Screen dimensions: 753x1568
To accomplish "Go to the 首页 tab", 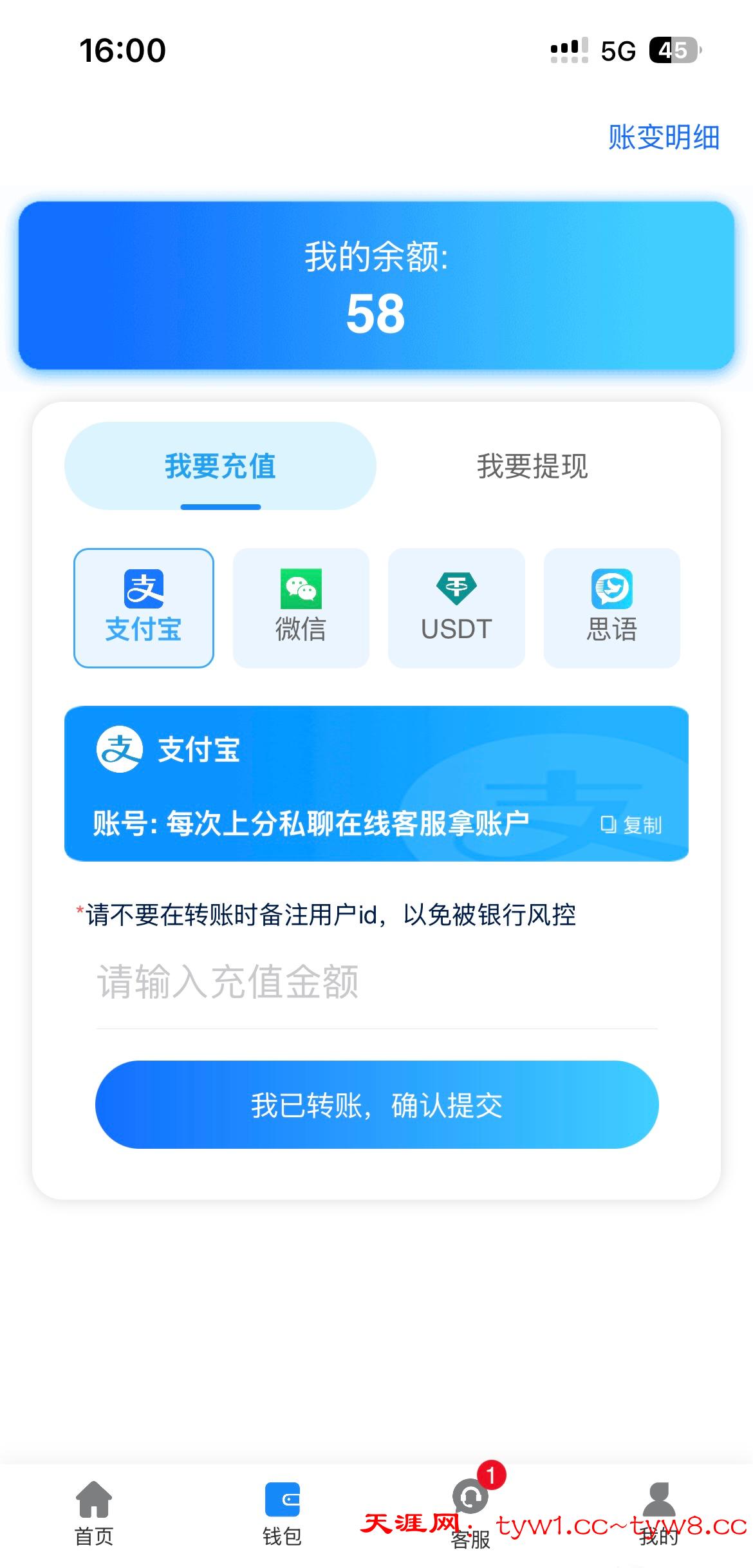I will [94, 1513].
